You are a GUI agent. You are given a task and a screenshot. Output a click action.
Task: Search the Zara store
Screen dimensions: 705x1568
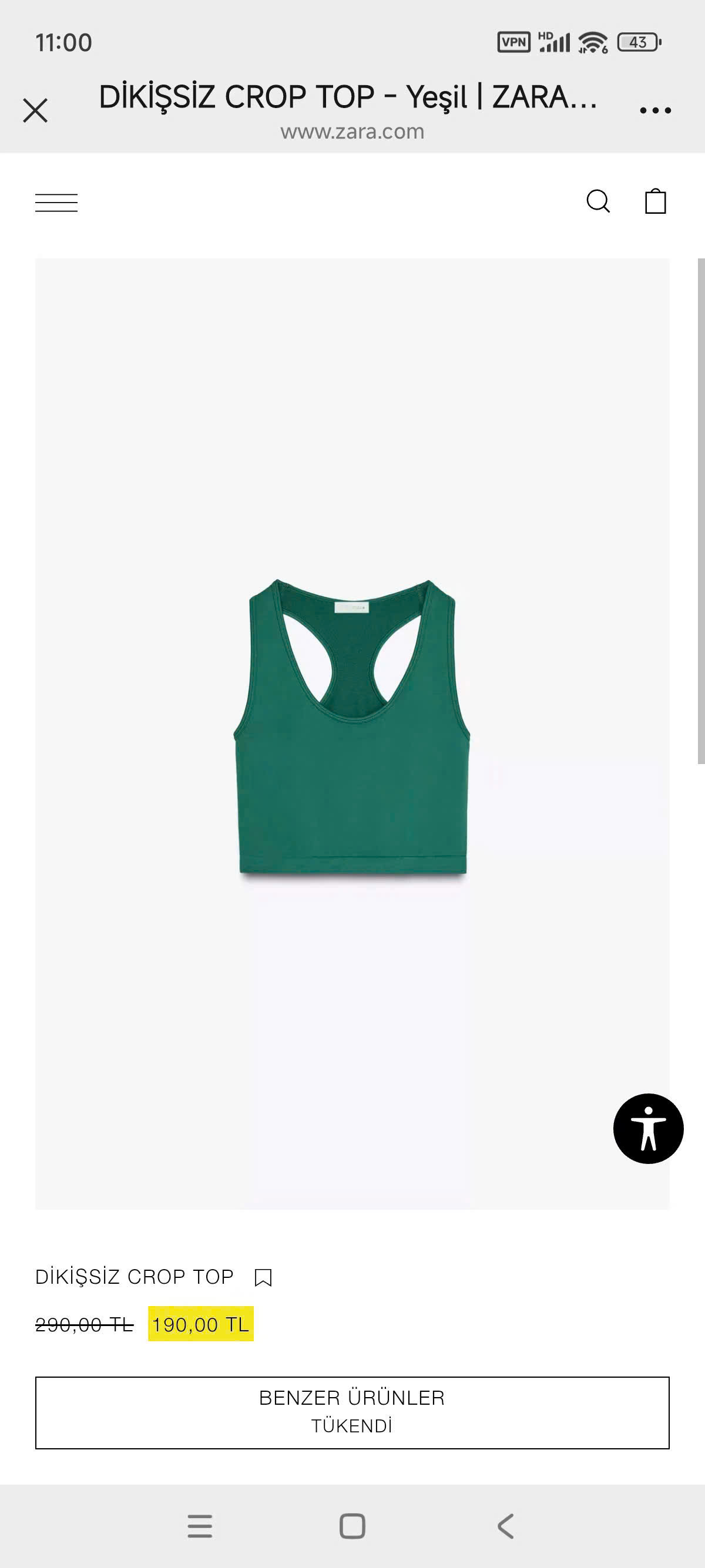[598, 201]
